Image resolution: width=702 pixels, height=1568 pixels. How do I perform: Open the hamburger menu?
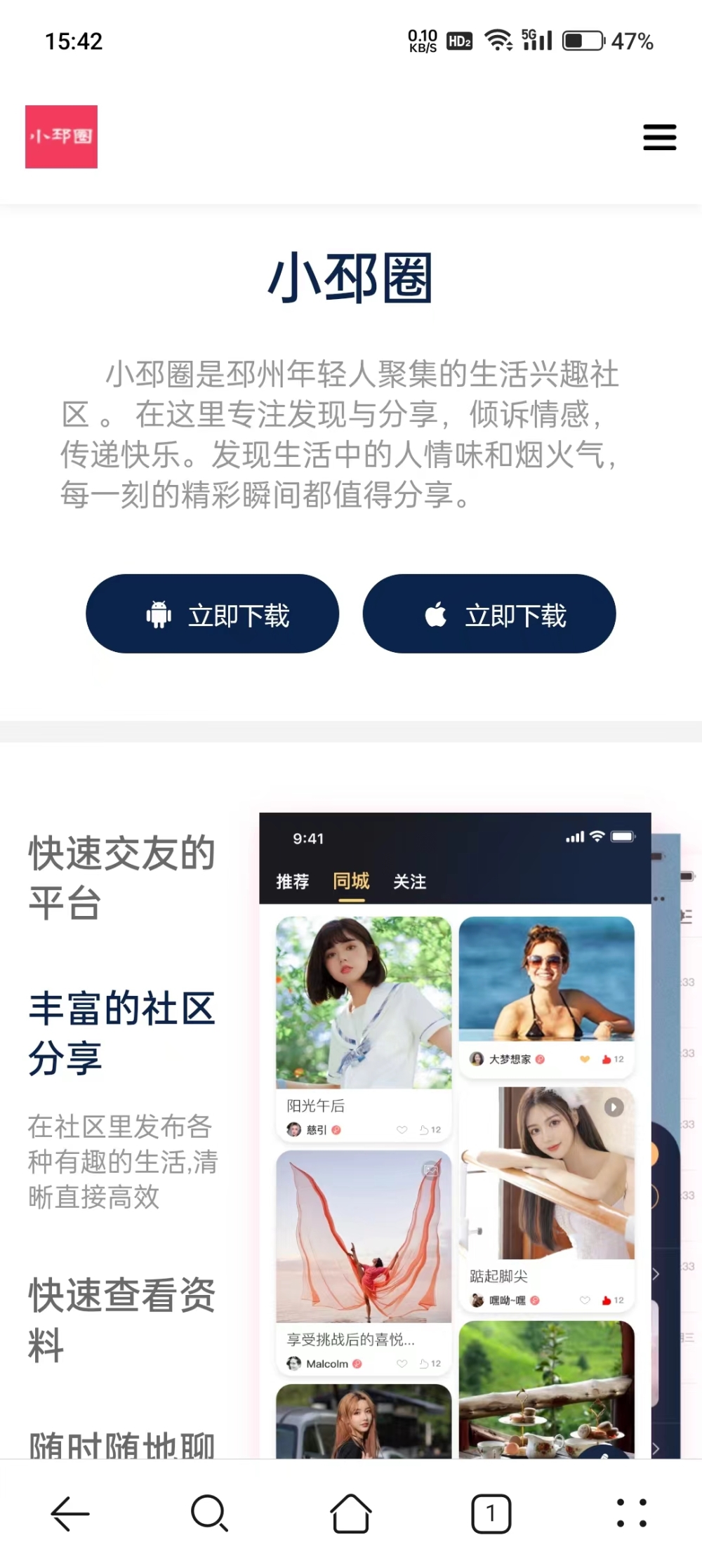(x=659, y=137)
